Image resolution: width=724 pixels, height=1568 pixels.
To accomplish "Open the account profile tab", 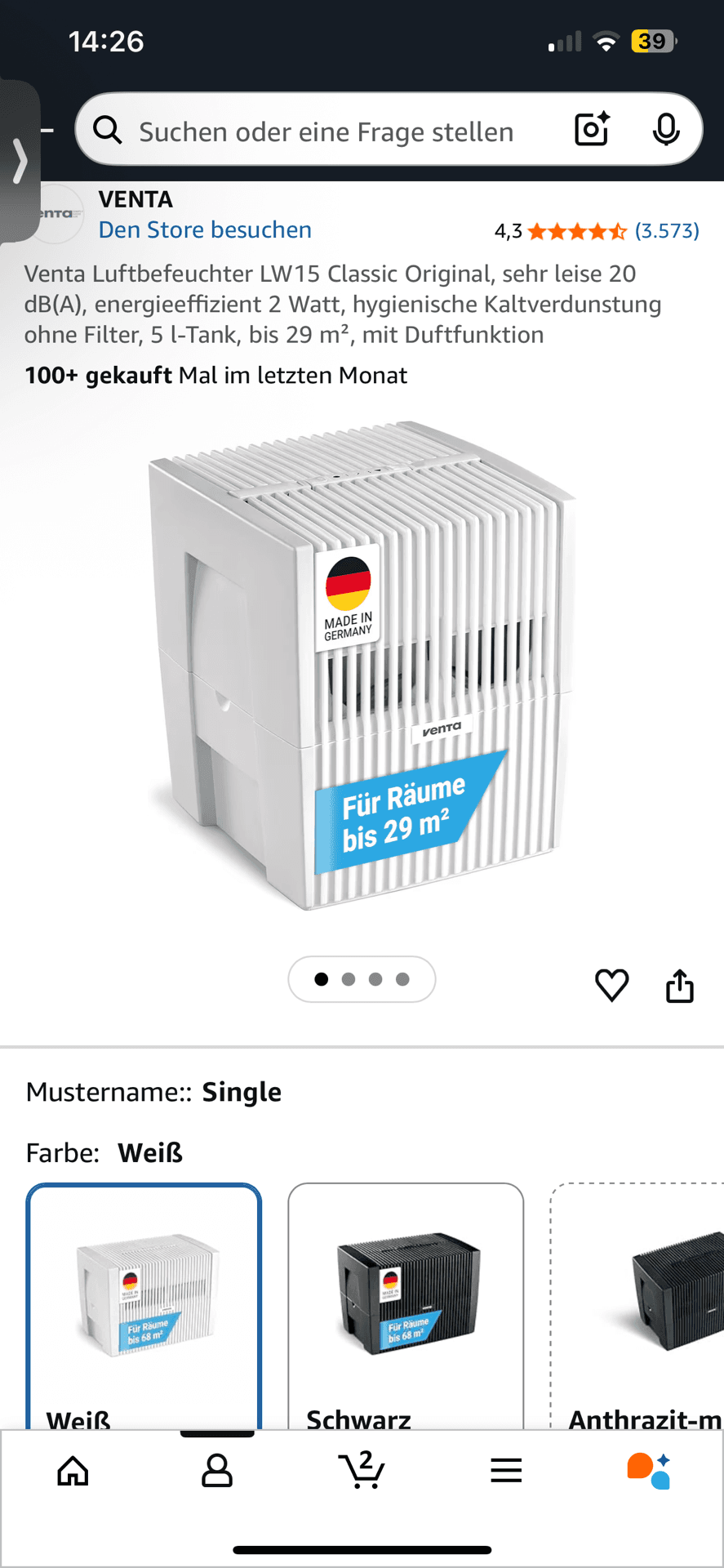I will (217, 1471).
